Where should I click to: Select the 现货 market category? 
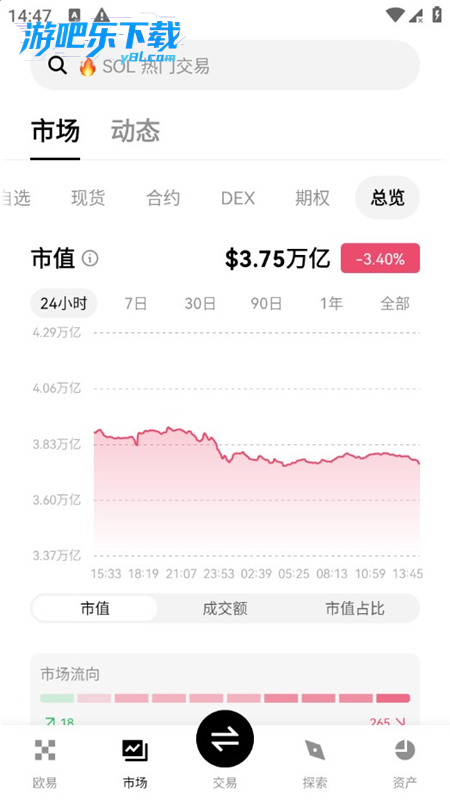pos(88,198)
